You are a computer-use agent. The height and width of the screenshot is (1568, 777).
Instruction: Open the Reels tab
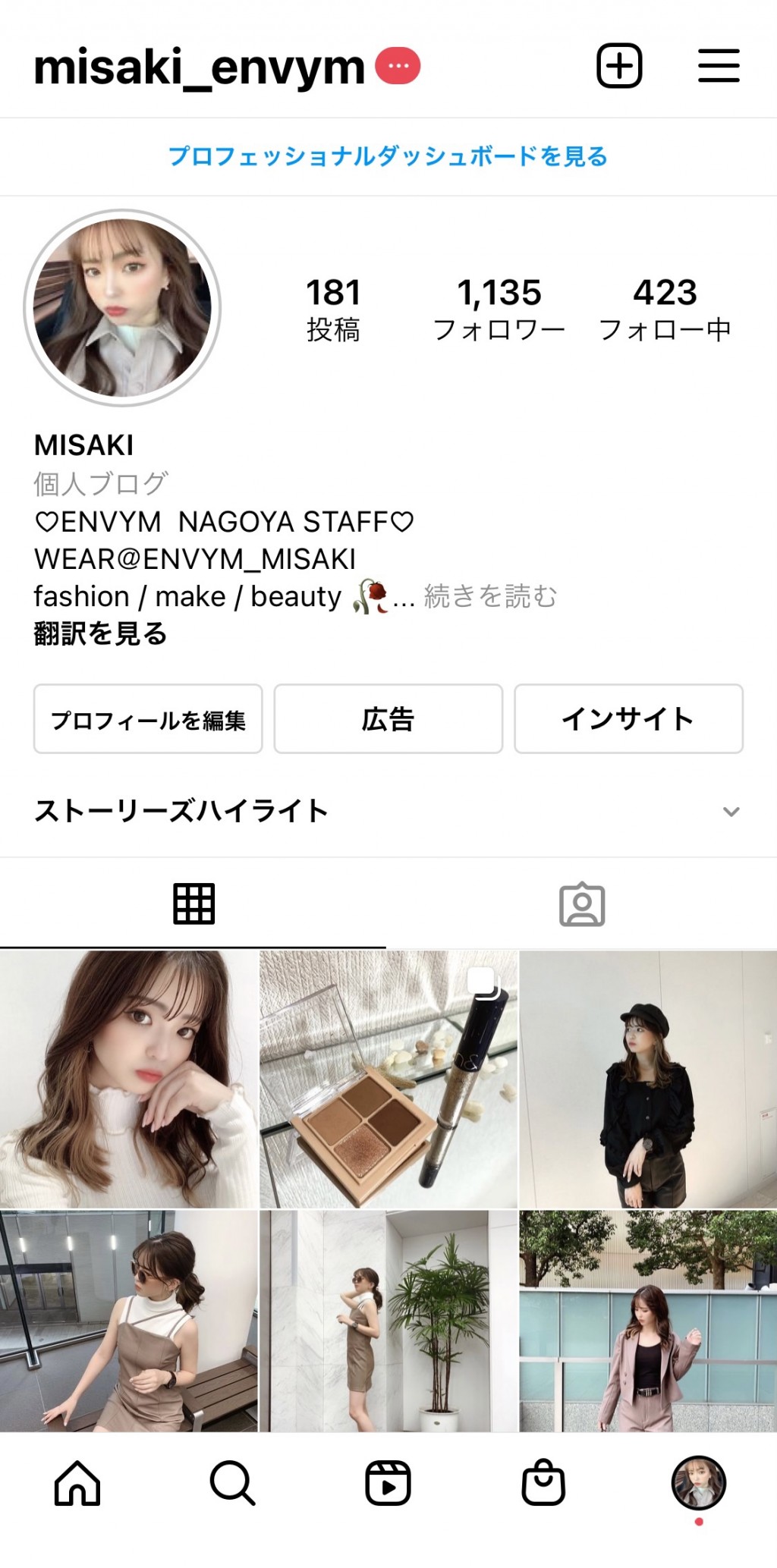388,1482
